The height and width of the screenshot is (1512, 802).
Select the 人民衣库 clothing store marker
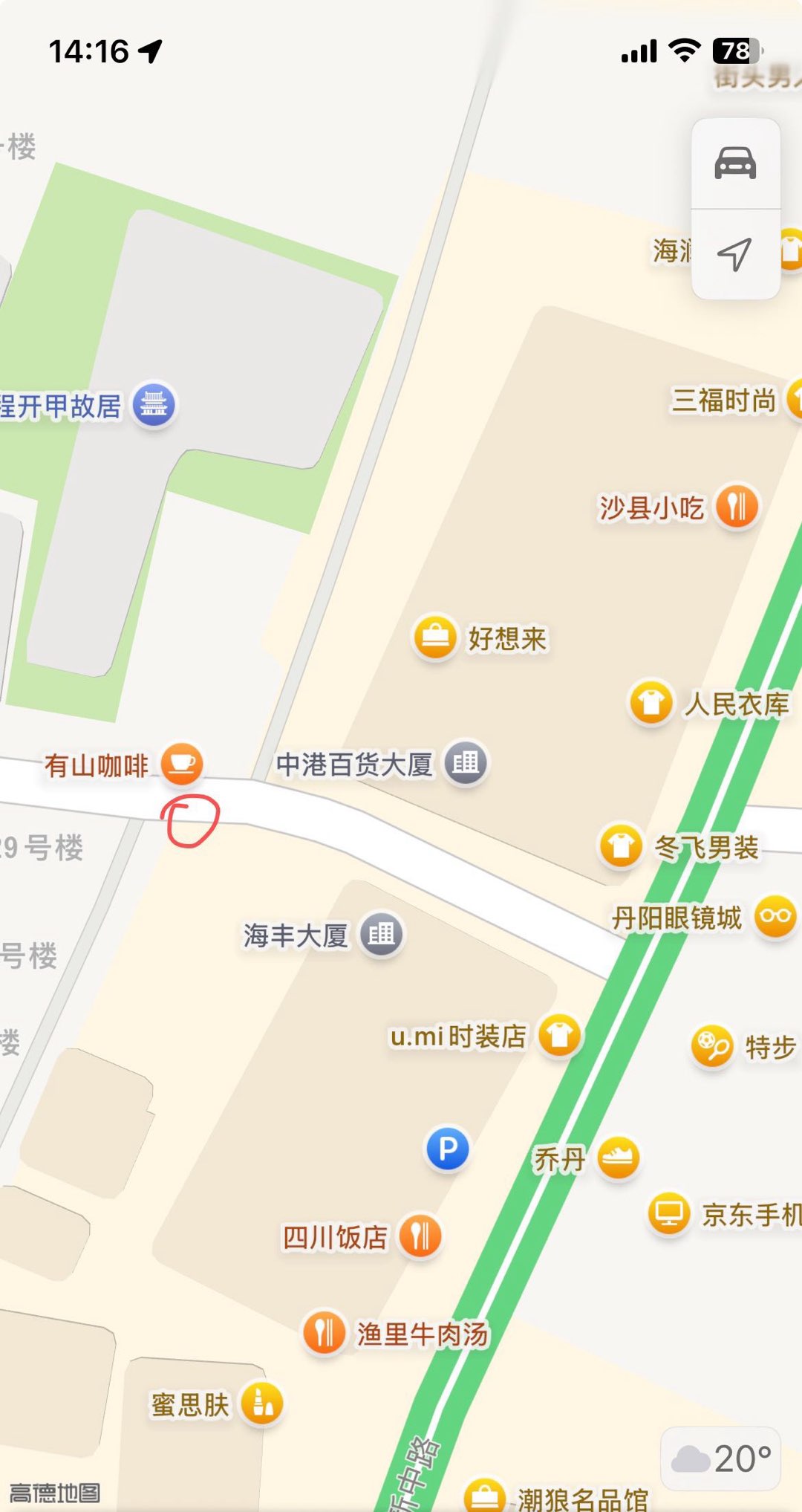click(651, 702)
